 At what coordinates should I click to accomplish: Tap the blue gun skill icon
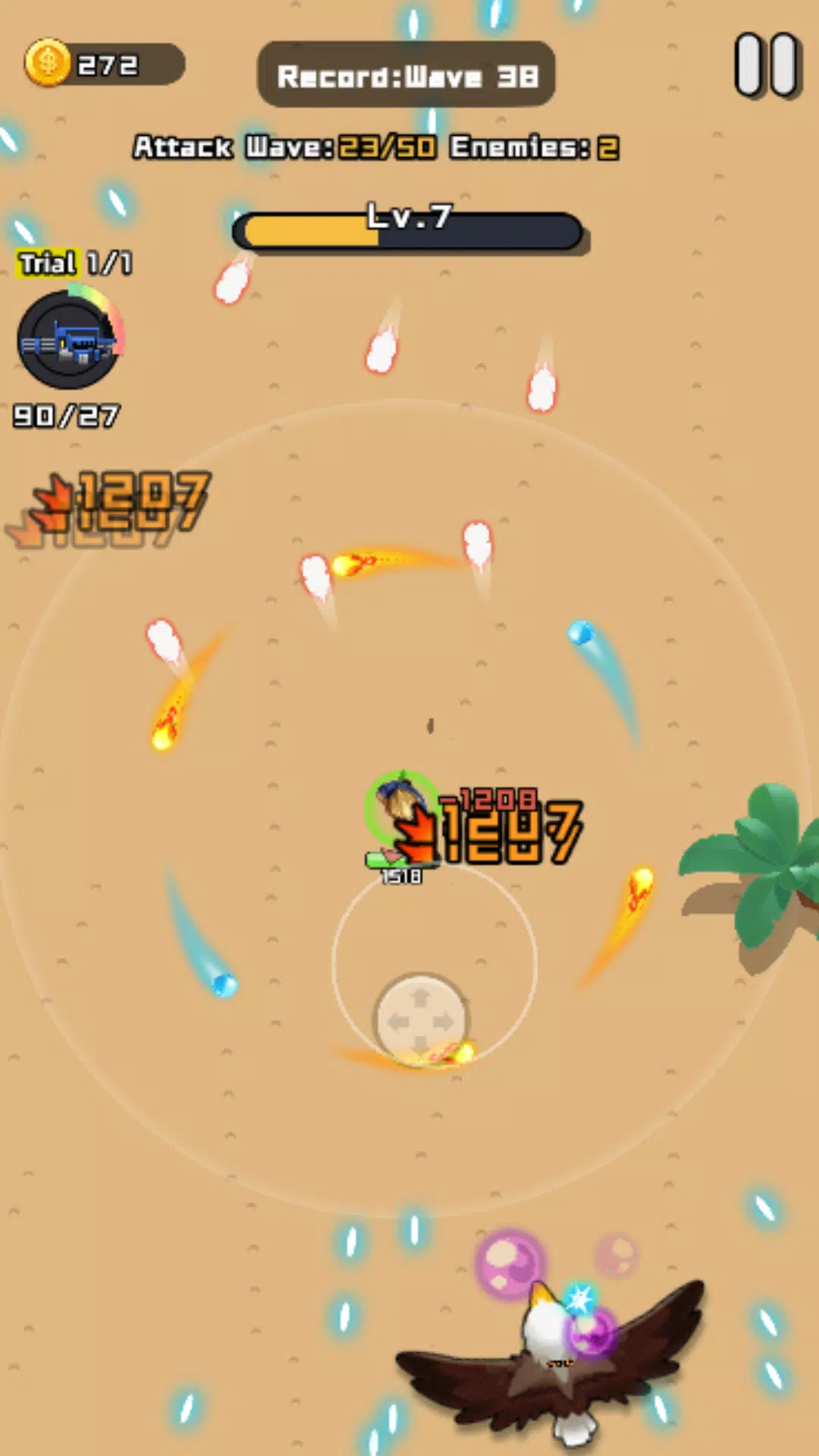click(x=69, y=340)
